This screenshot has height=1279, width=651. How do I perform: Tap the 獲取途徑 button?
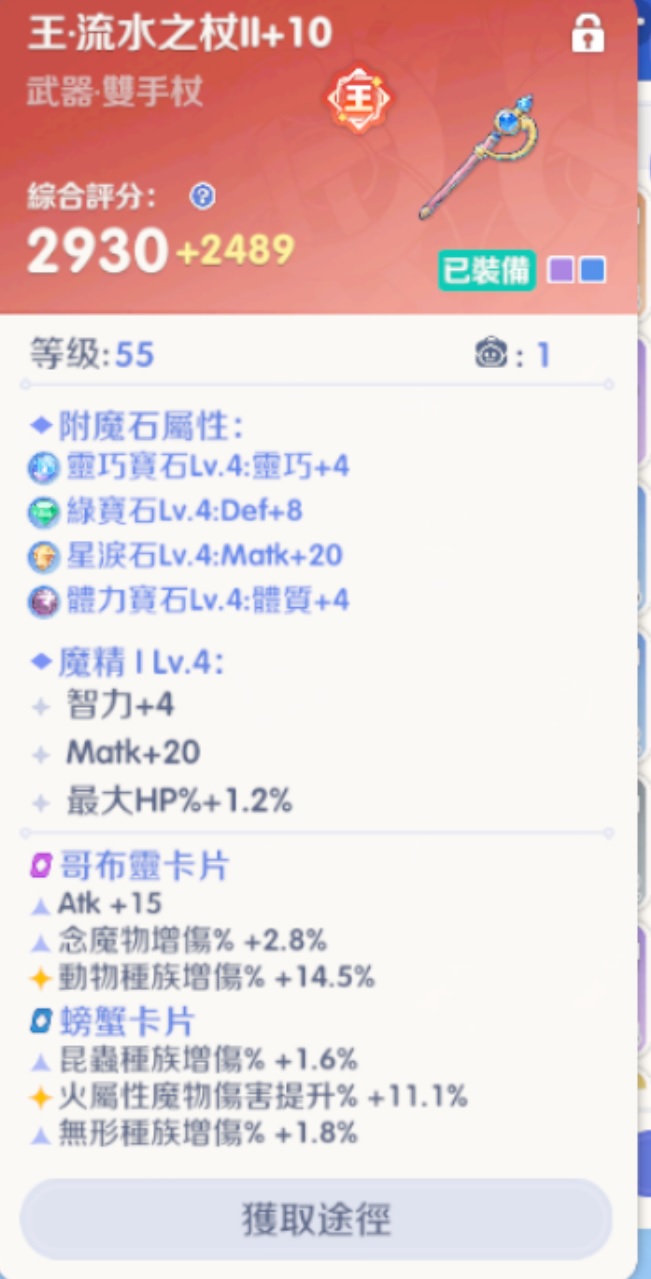click(315, 1219)
